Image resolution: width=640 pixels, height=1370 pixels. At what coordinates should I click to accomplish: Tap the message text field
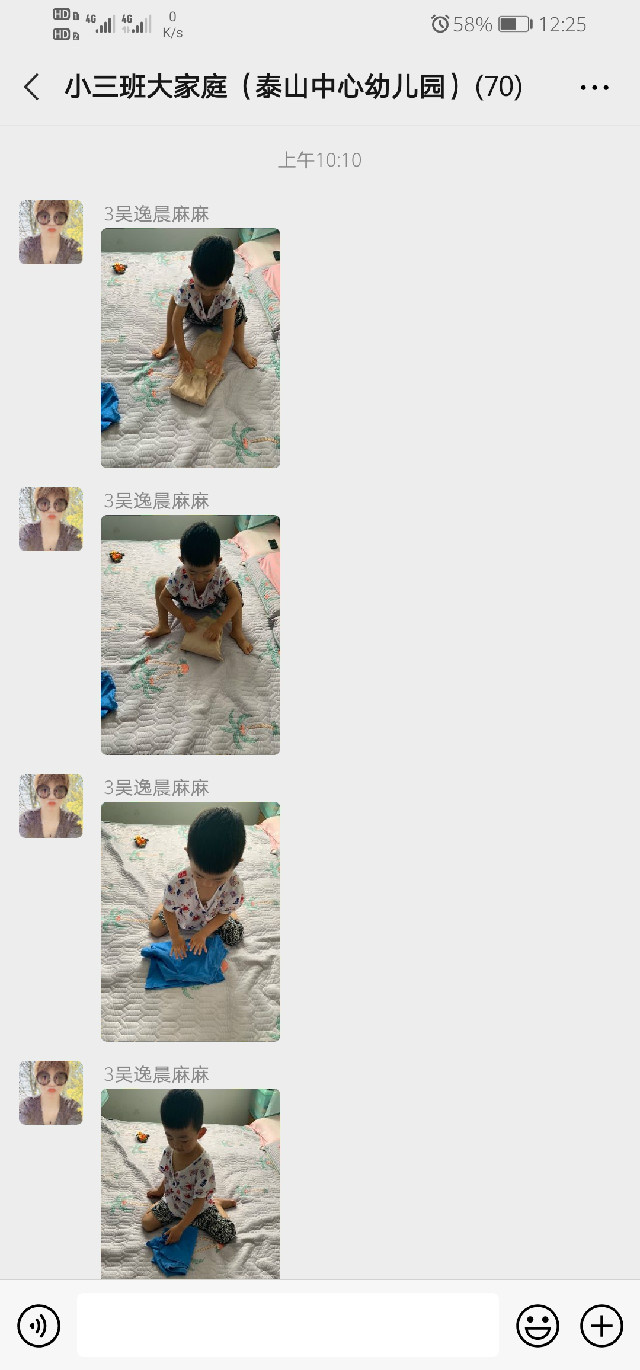click(287, 1325)
